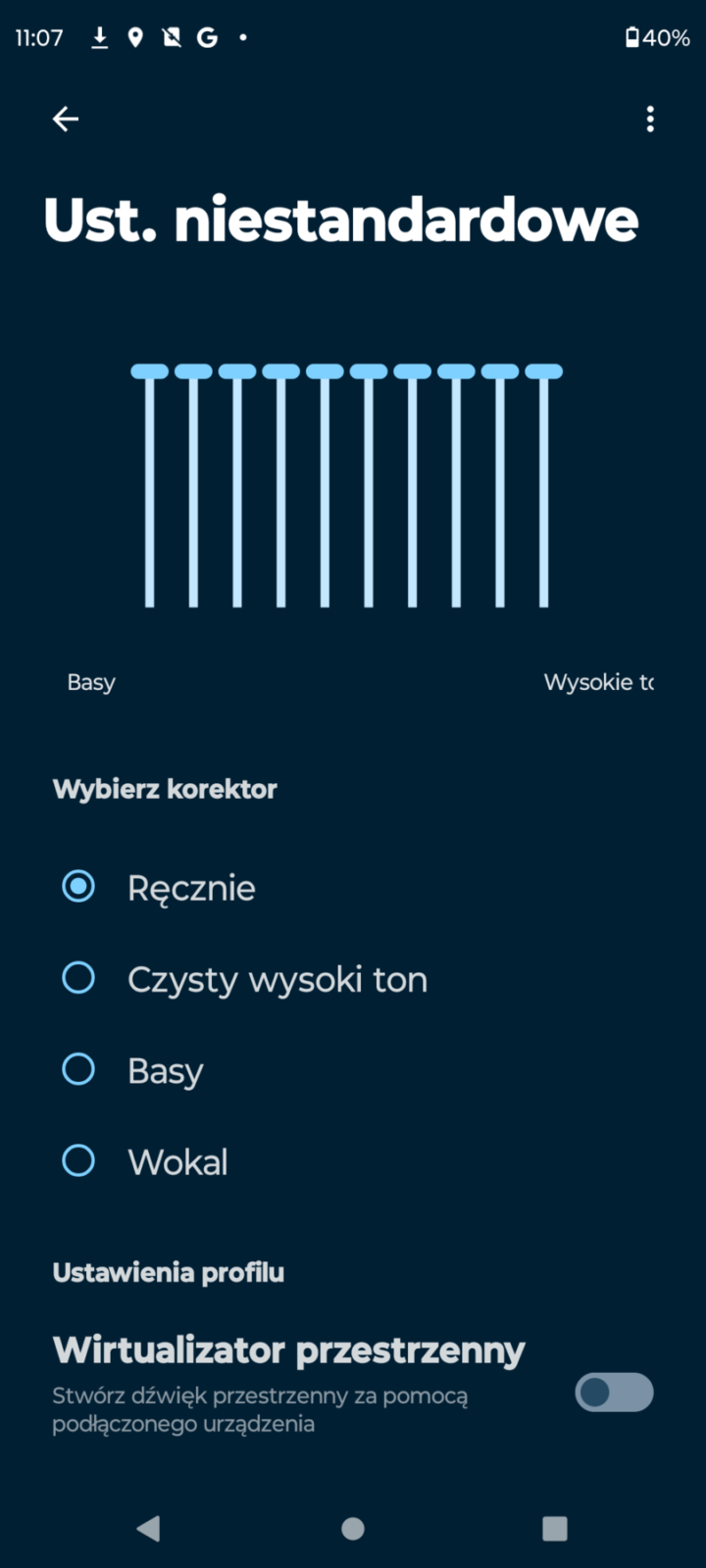This screenshot has width=706, height=1568.
Task: Choose the Czysty wysoki ton preset
Action: (x=78, y=978)
